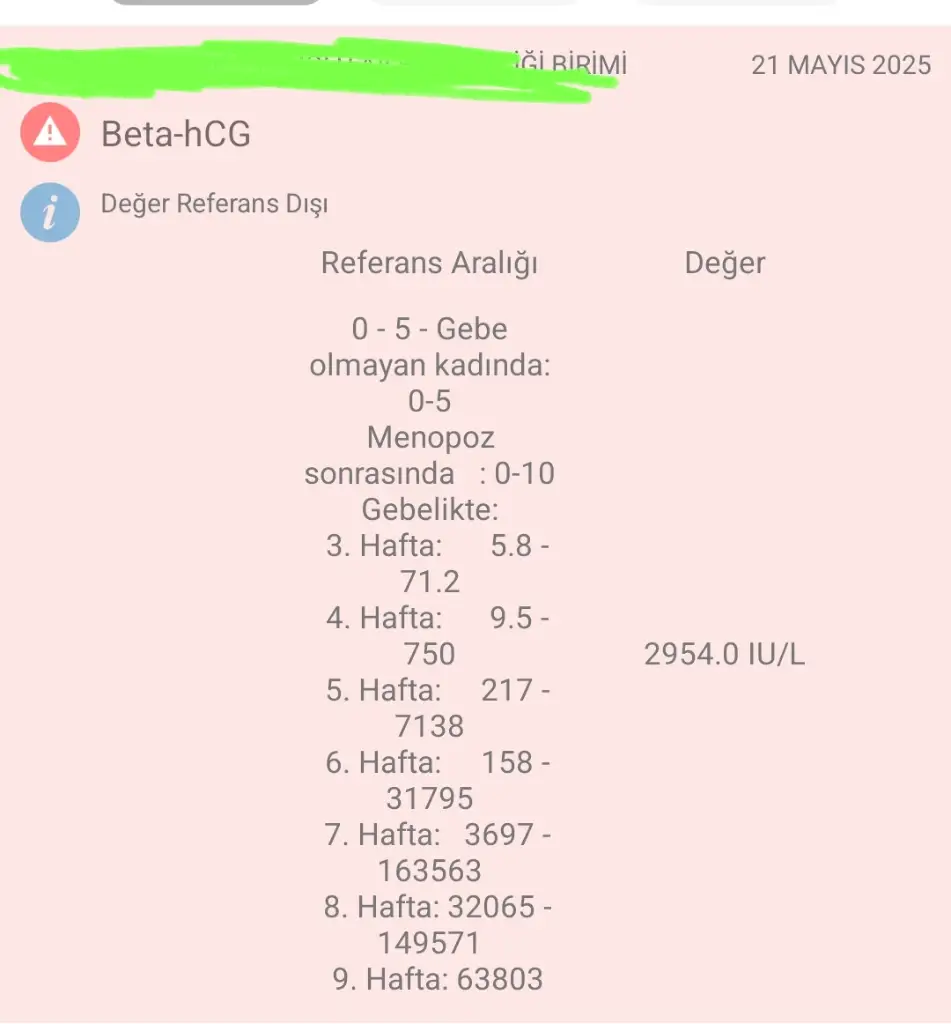This screenshot has width=951, height=1024.
Task: Tap the blue info icon beside Değer Referans Dışı
Action: point(50,211)
